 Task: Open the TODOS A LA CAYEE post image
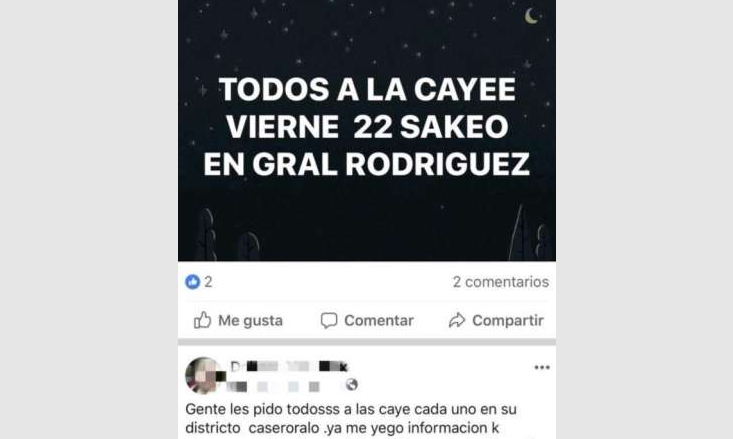[366, 130]
